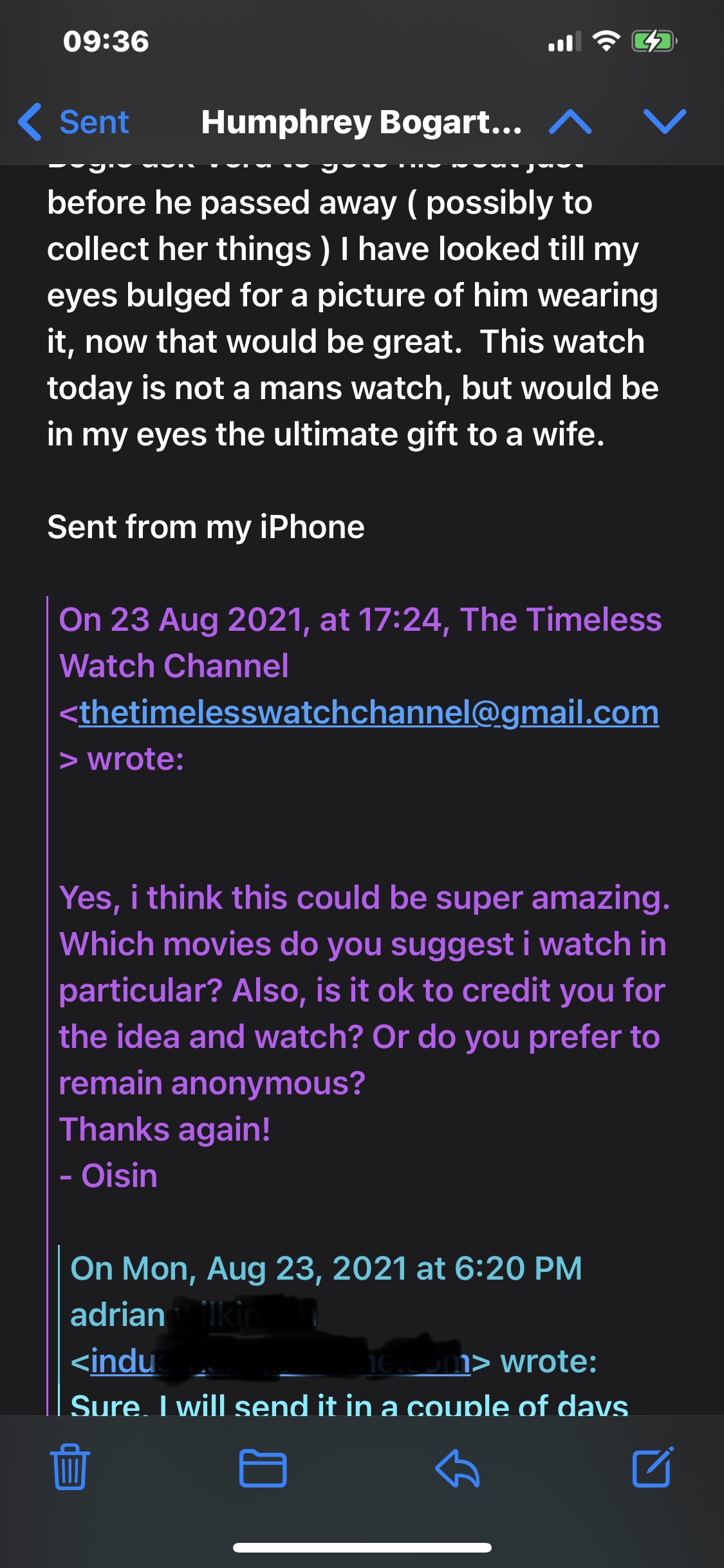The image size is (724, 1568).
Task: Move this message to a folder
Action: click(263, 1468)
